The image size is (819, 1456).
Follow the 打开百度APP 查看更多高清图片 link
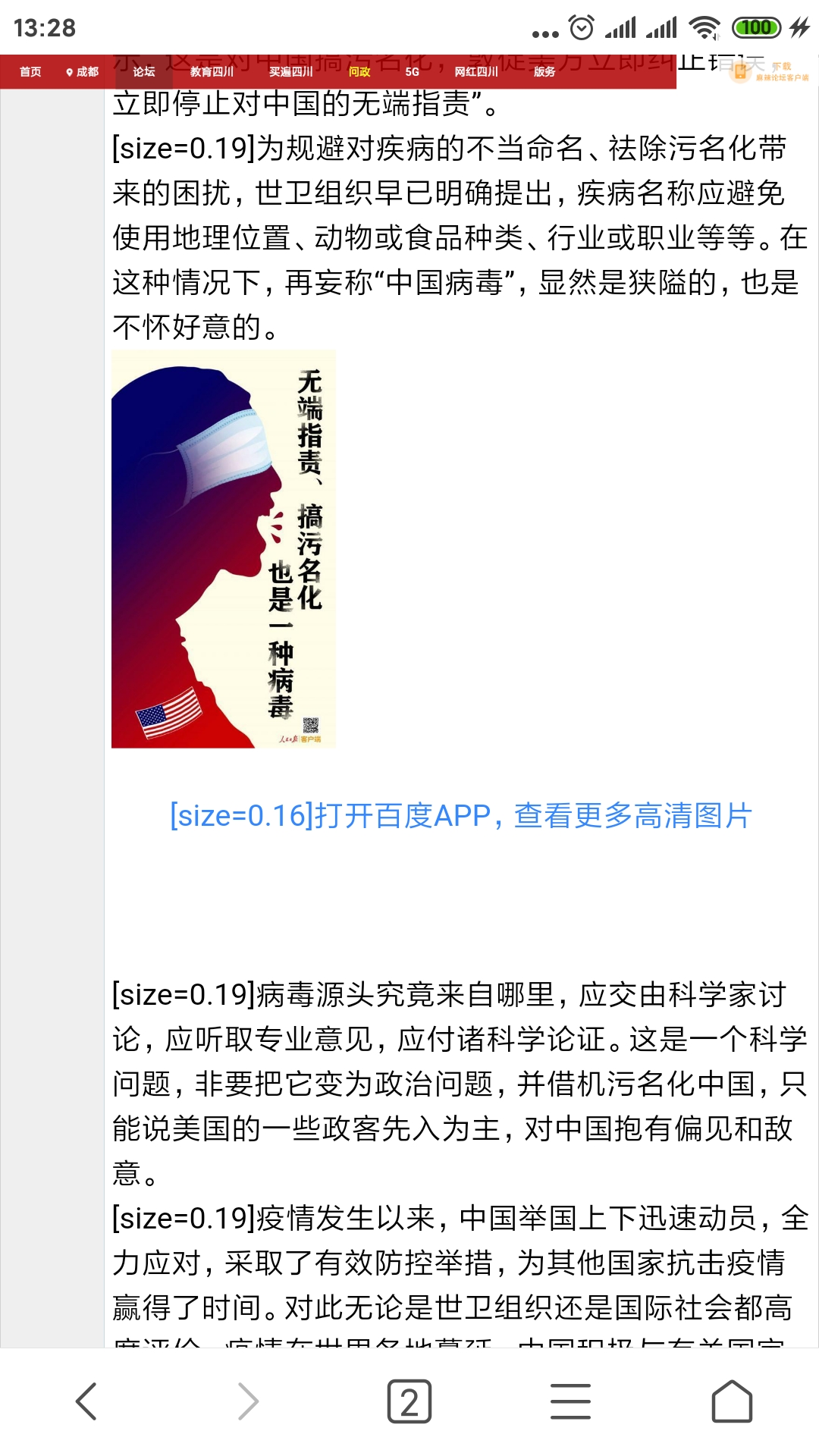(460, 816)
